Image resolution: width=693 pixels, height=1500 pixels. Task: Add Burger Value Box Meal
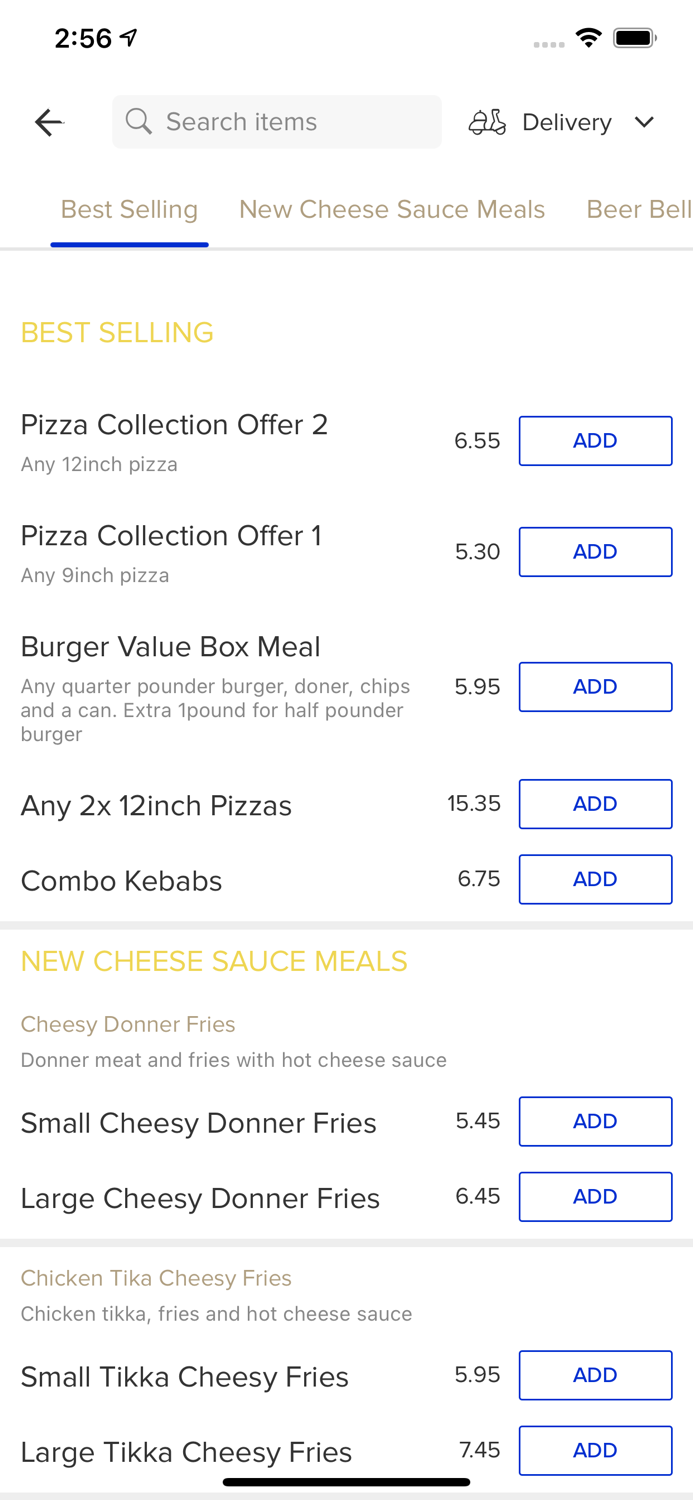[595, 687]
